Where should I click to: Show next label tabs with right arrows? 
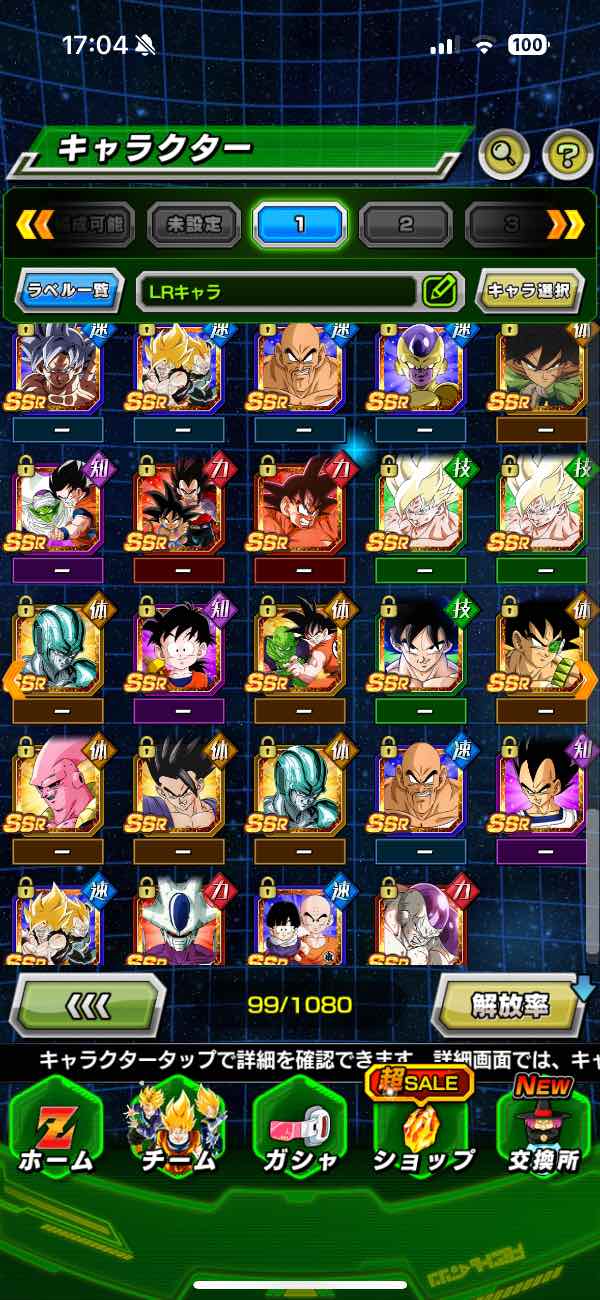click(566, 224)
